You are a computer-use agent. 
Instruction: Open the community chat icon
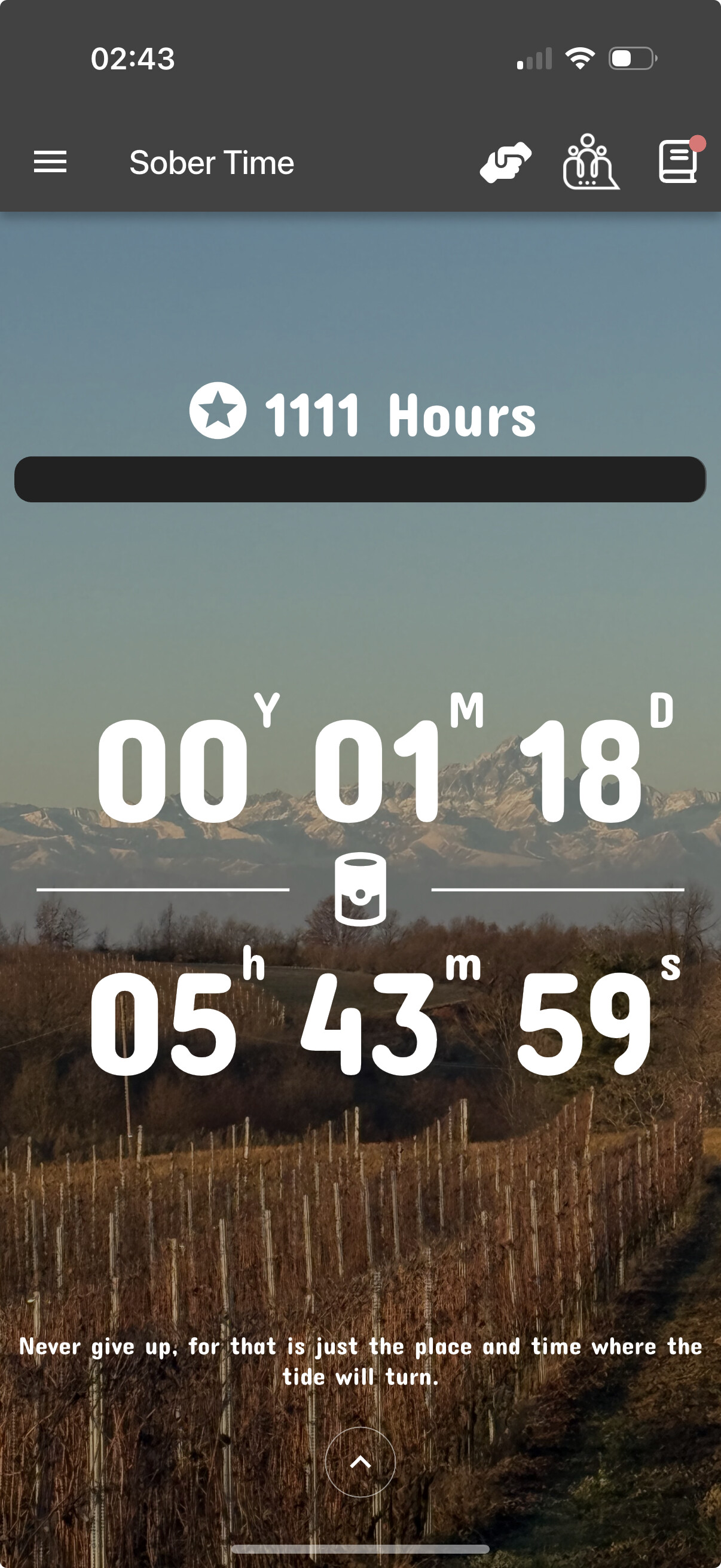click(x=589, y=162)
